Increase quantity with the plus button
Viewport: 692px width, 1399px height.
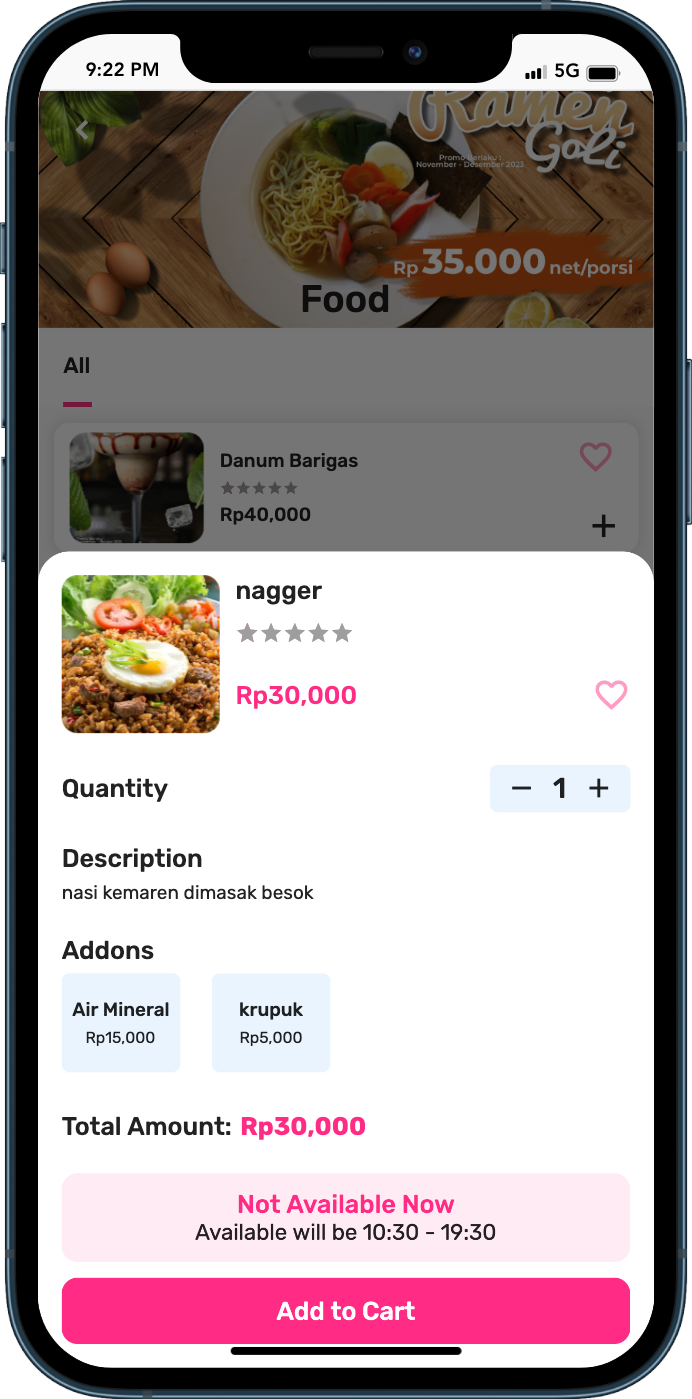599,789
